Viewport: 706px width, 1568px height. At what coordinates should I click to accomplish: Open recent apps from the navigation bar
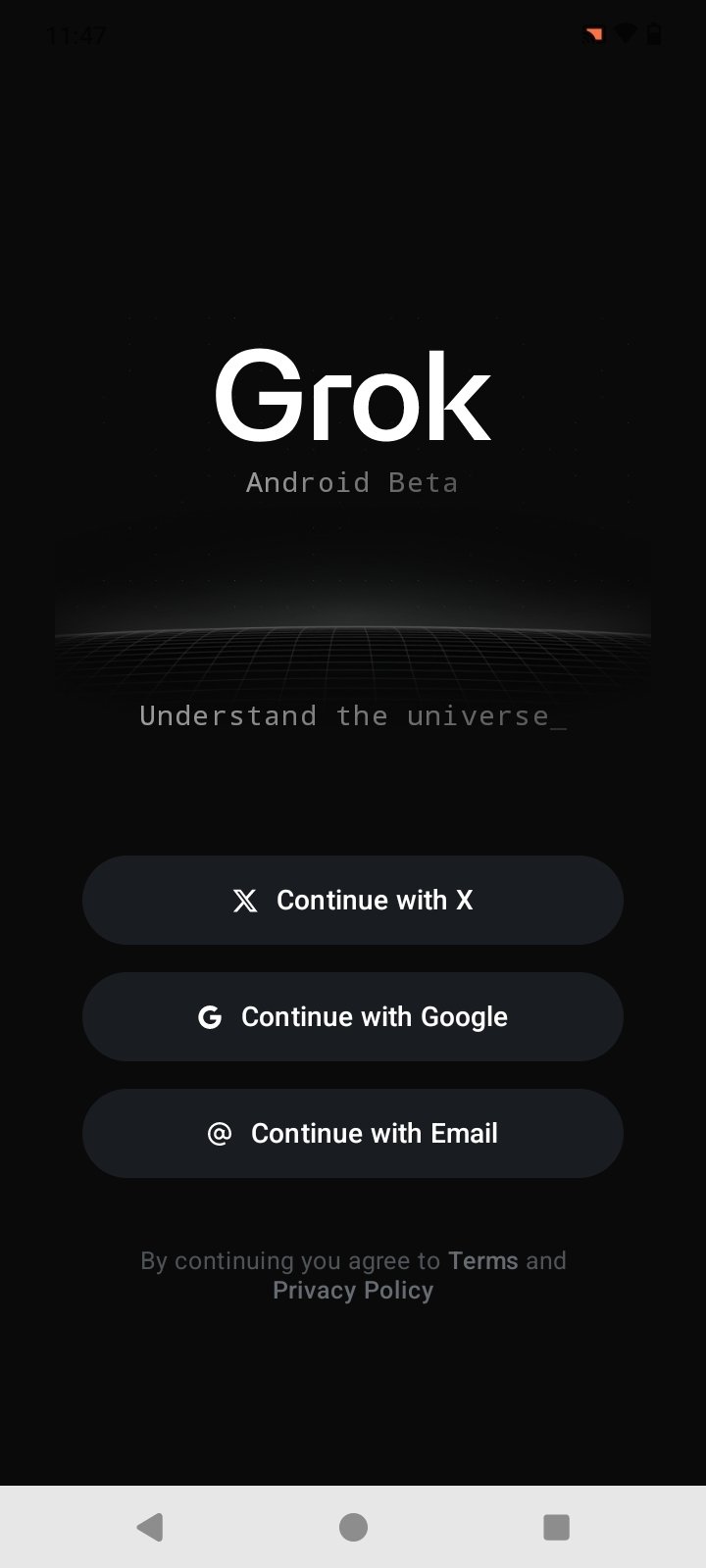556,1527
